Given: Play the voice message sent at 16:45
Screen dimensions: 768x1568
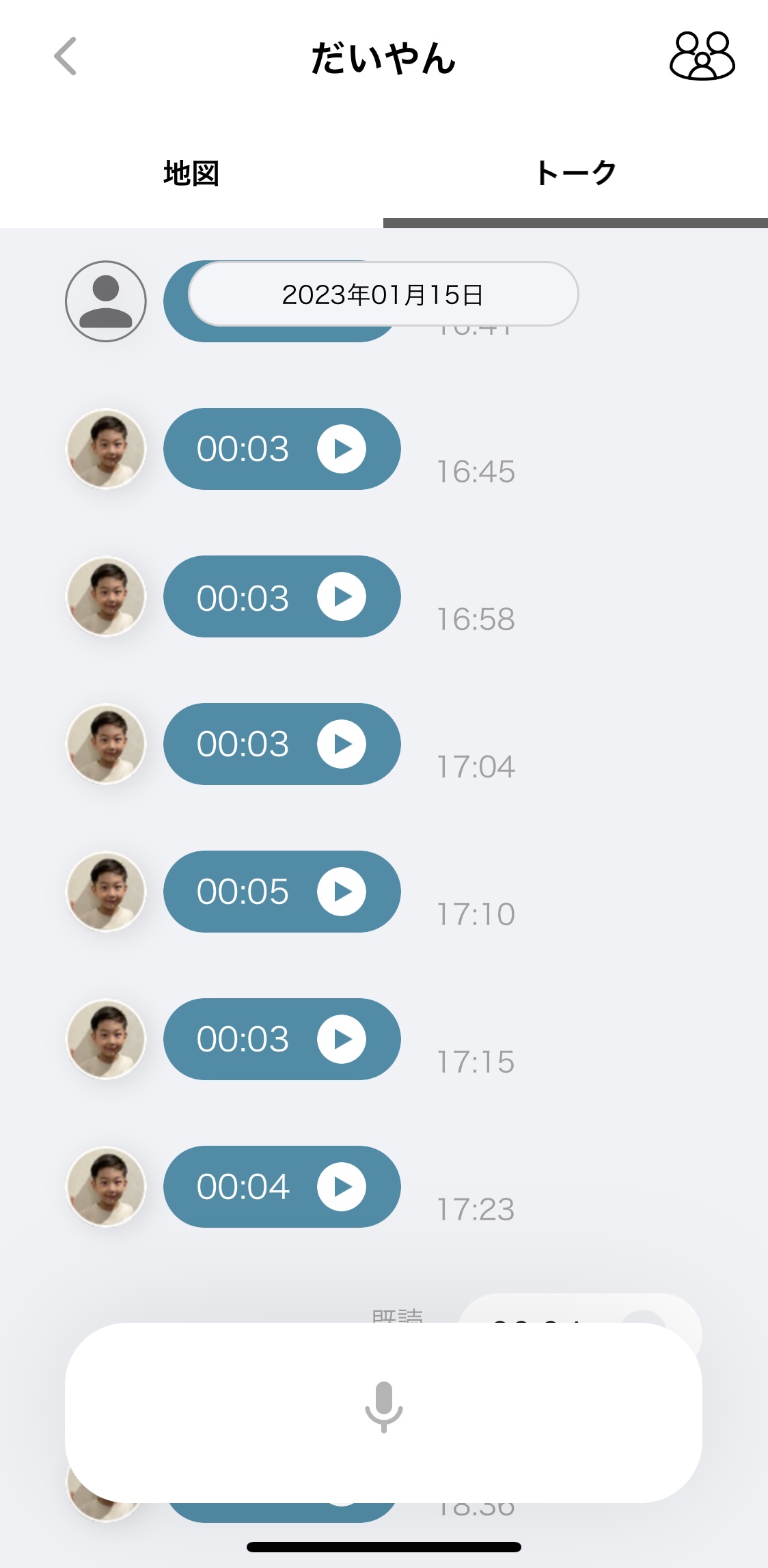Looking at the screenshot, I should pyautogui.click(x=342, y=449).
